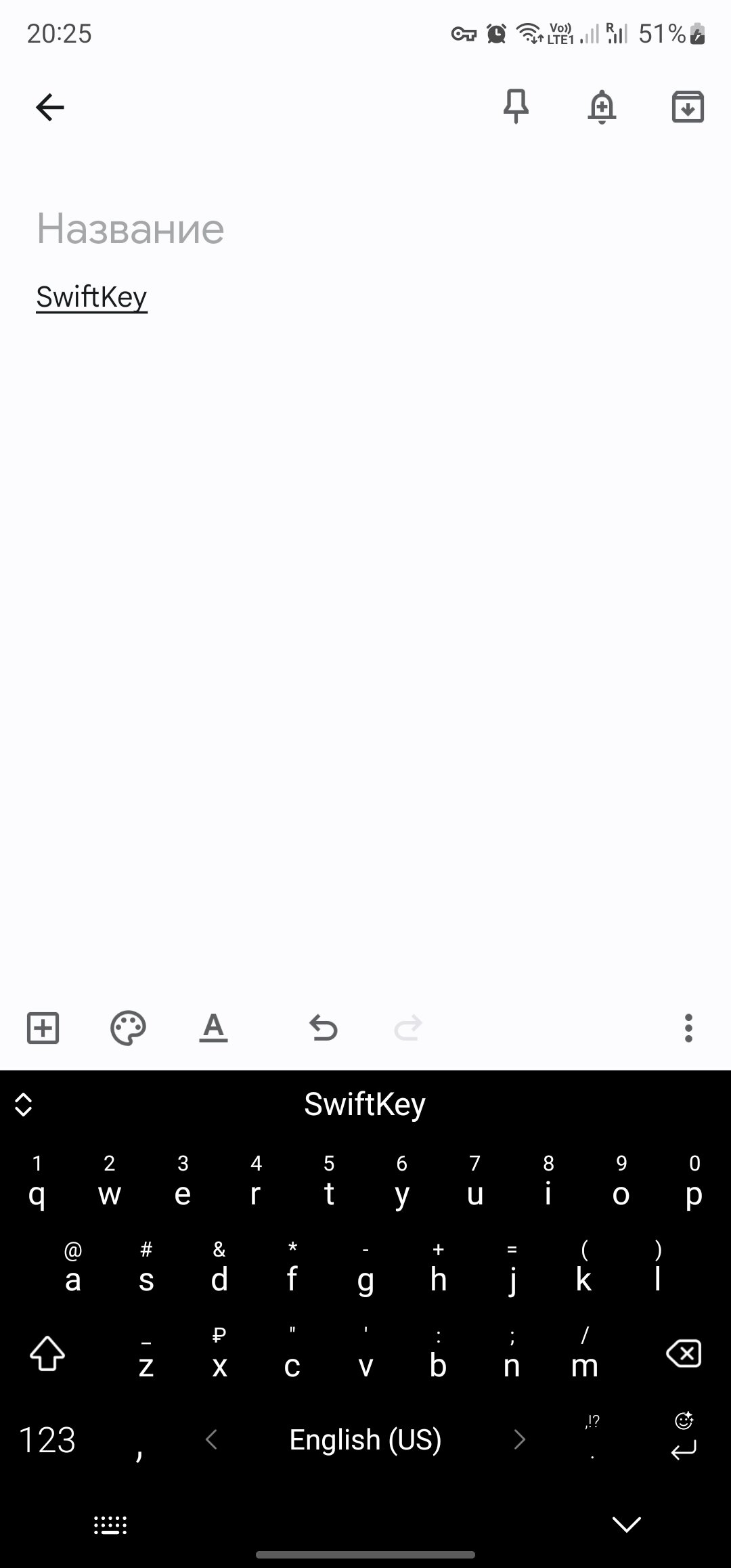Screen dimensions: 731x1568
Task: Expand the keyboard toolbar arrows
Action: [x=24, y=1104]
